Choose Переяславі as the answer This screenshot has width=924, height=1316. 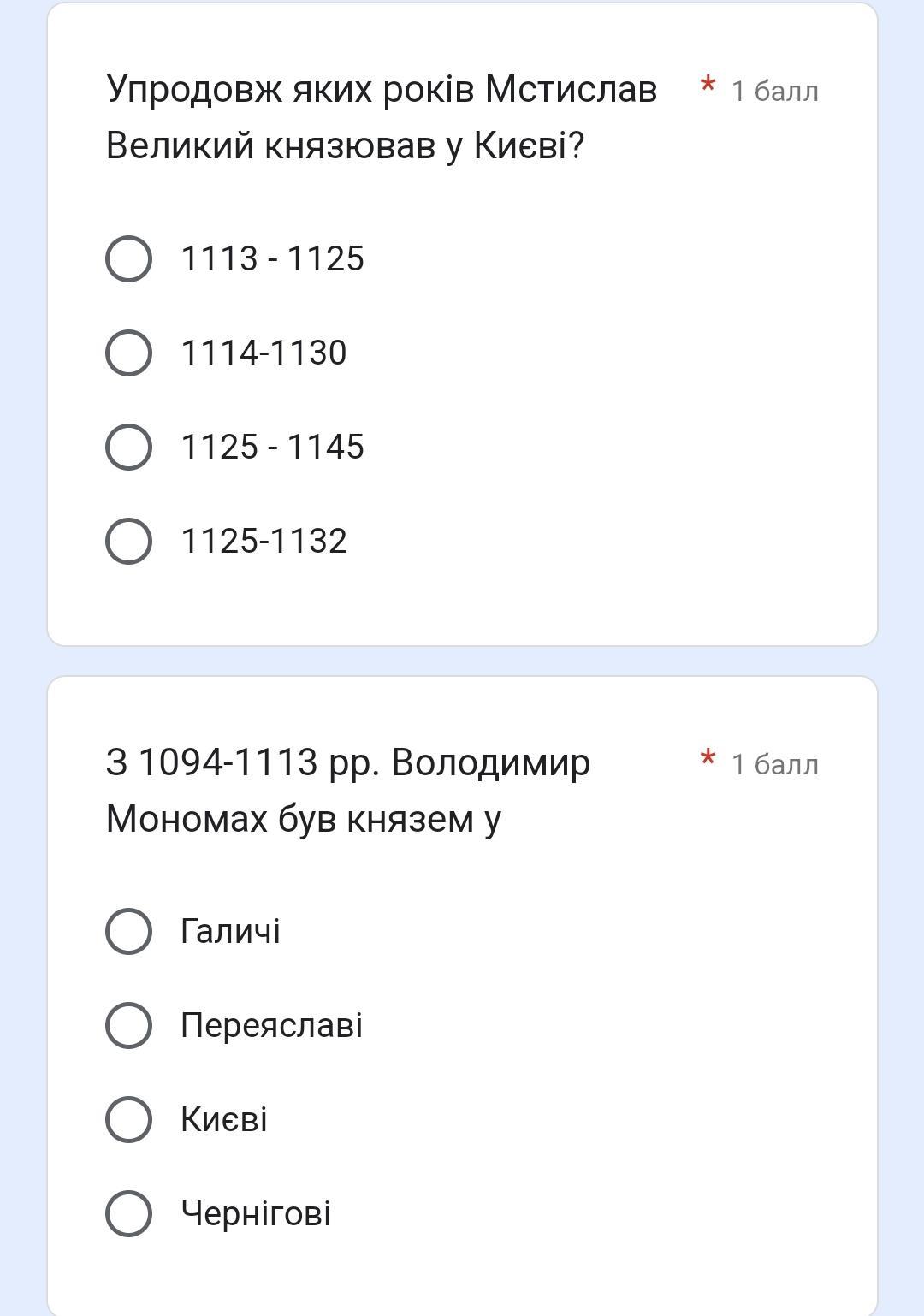coord(129,1025)
